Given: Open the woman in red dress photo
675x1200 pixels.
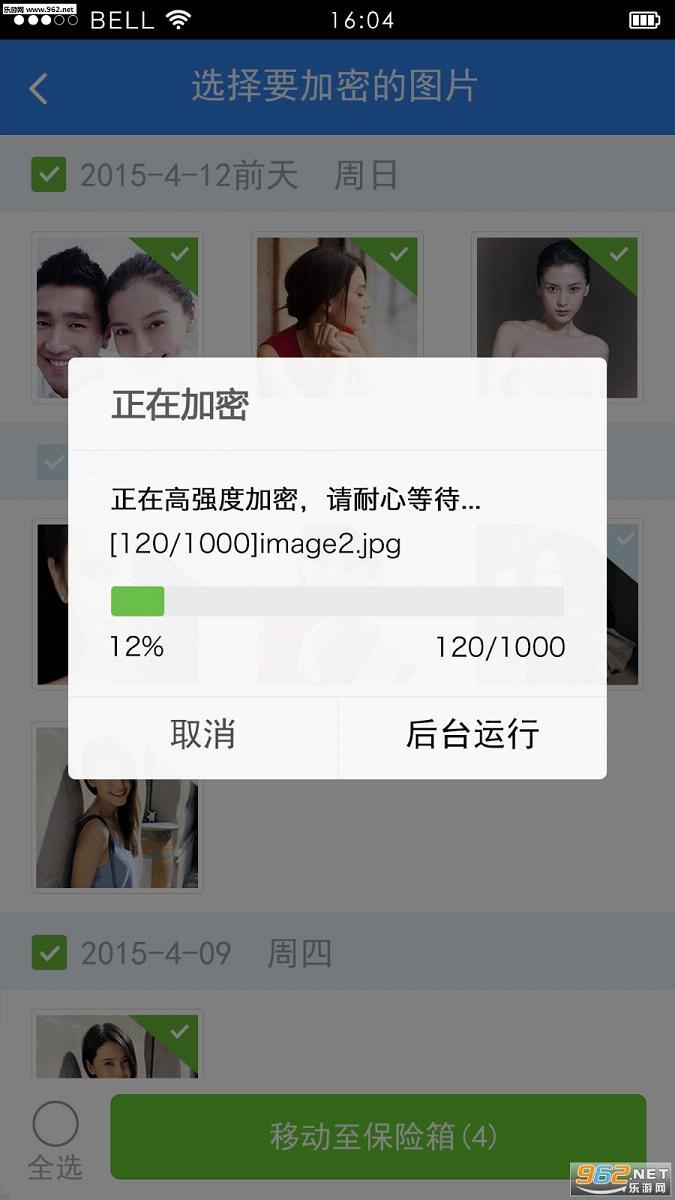Looking at the screenshot, I should coord(337,298).
